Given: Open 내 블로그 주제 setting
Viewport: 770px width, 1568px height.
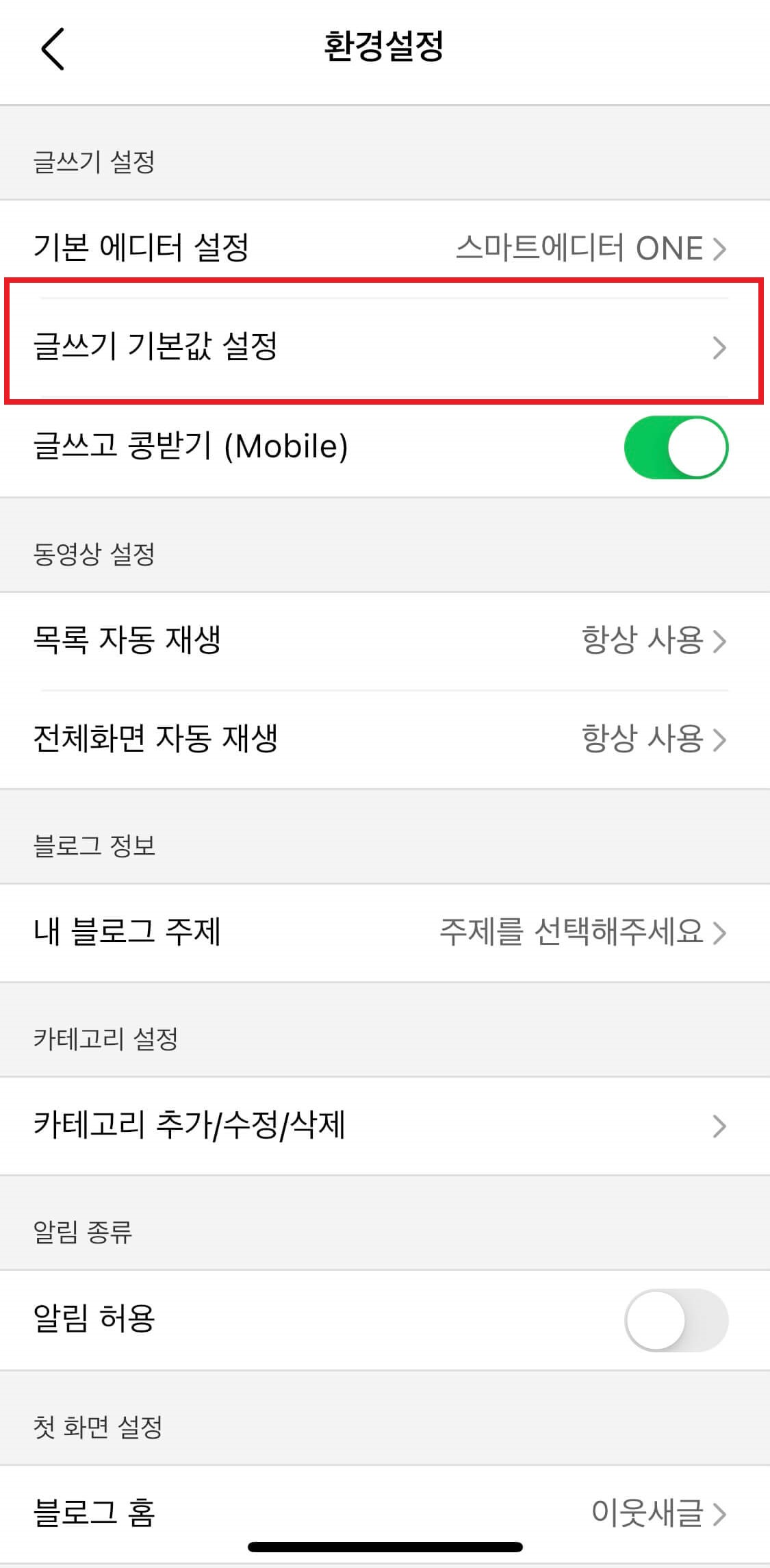Looking at the screenshot, I should [x=274, y=933].
